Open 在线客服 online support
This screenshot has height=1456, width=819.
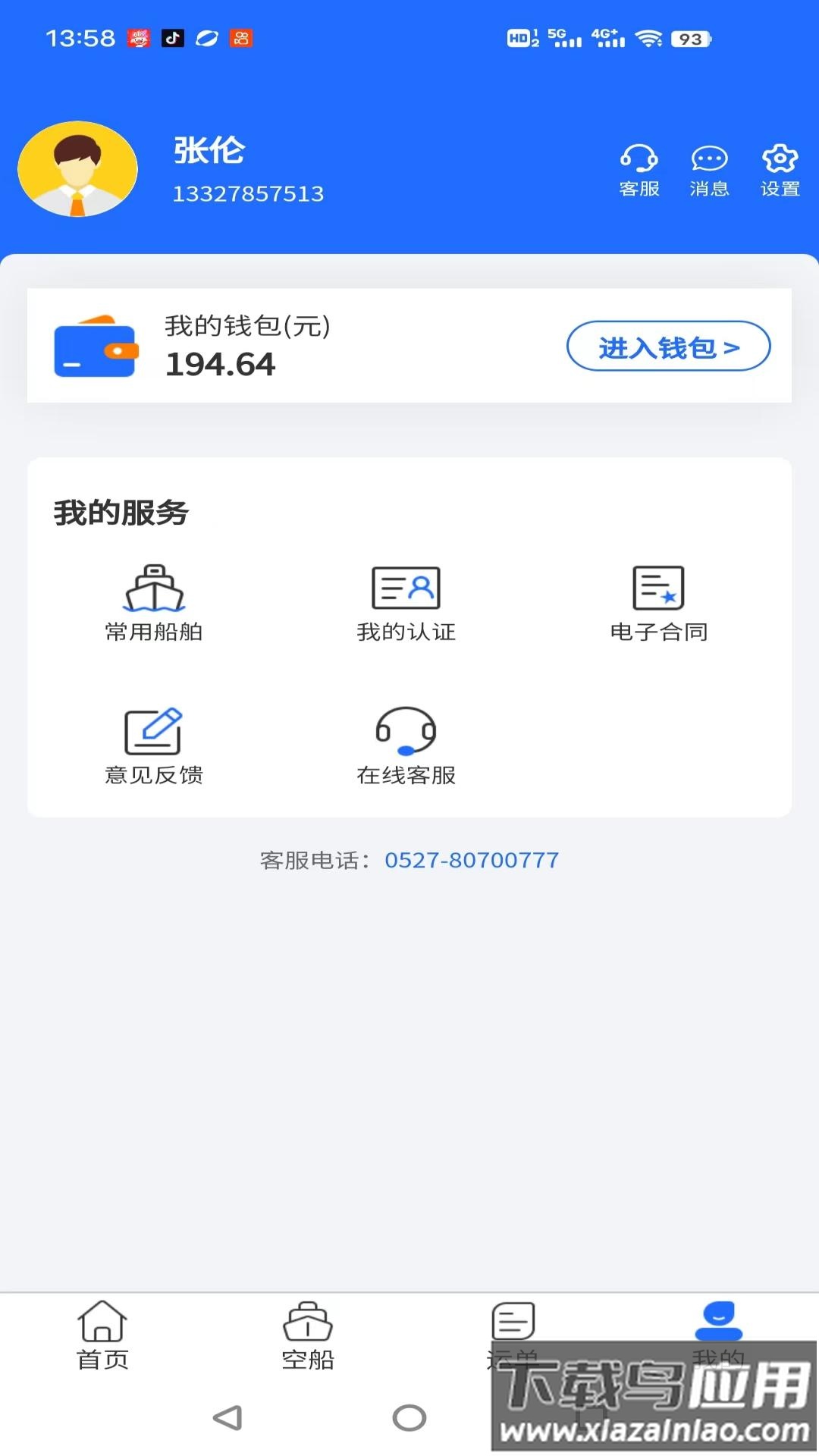coord(406,746)
